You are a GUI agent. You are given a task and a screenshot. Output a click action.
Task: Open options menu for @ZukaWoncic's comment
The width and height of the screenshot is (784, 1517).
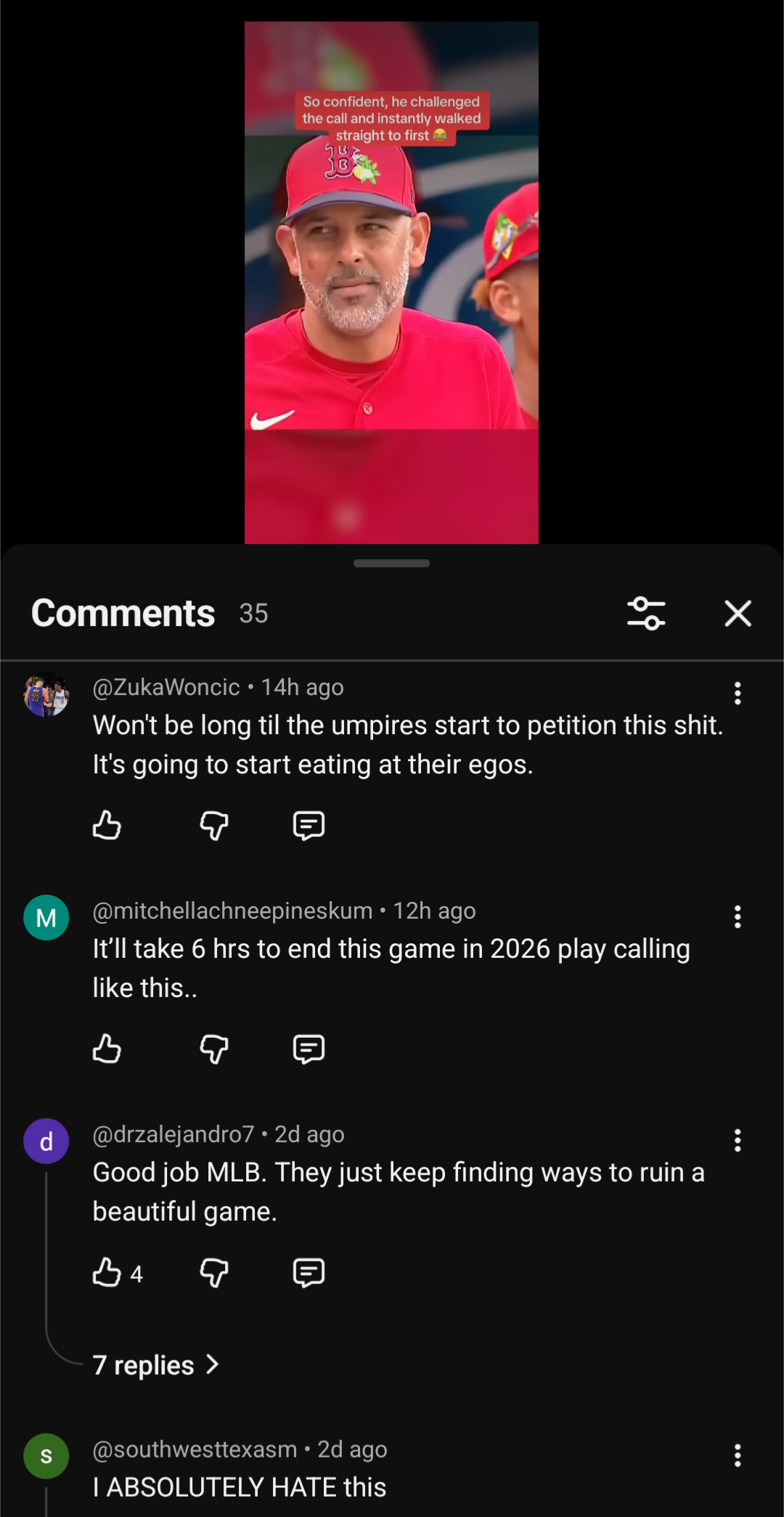(738, 694)
